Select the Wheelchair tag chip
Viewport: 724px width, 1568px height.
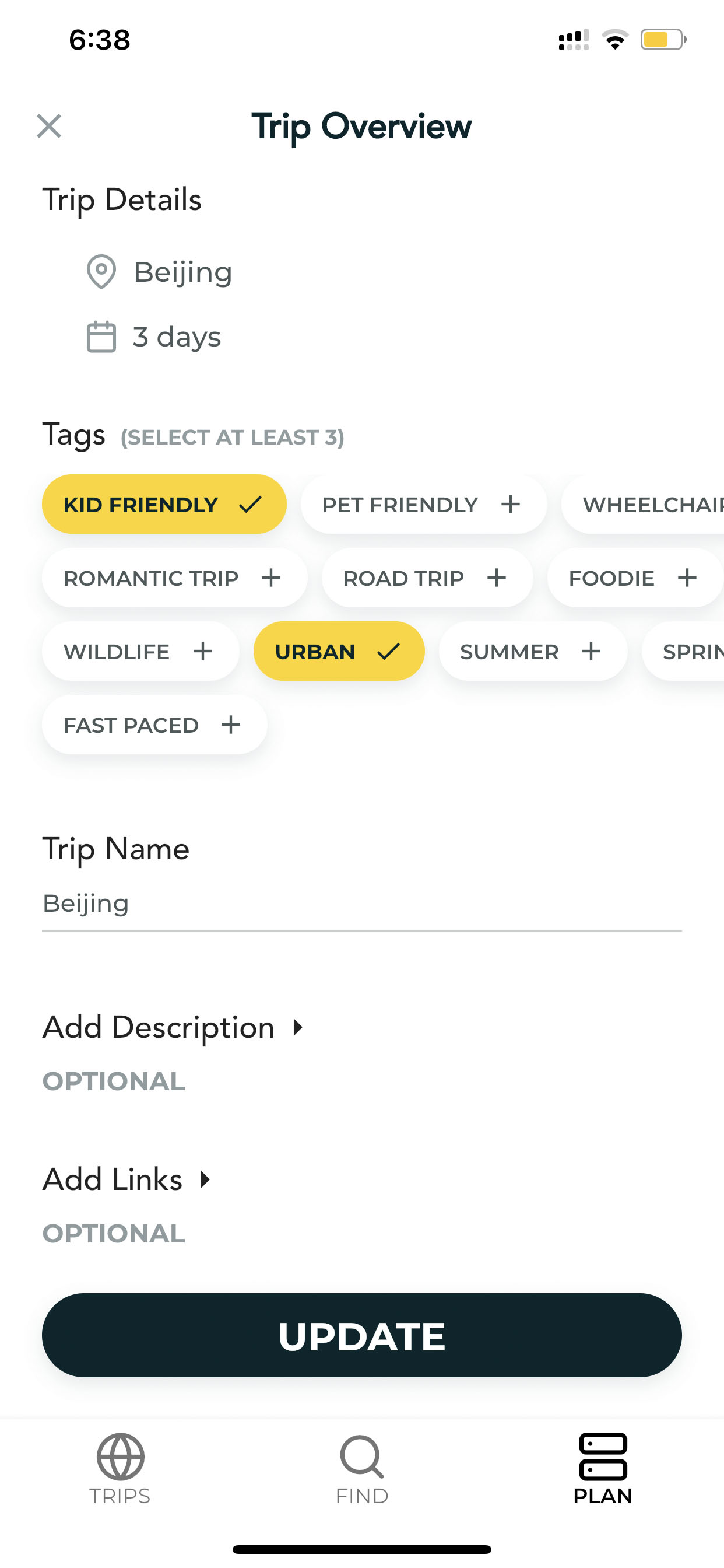[x=643, y=504]
